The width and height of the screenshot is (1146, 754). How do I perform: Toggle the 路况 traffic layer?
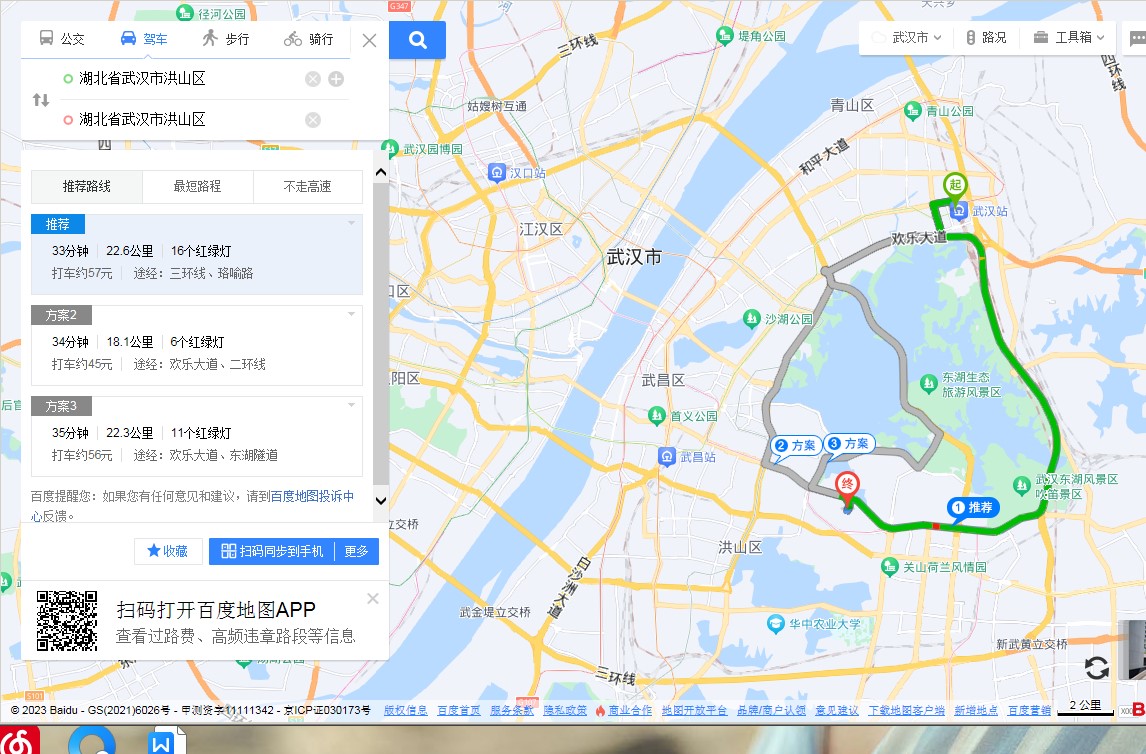(x=985, y=38)
